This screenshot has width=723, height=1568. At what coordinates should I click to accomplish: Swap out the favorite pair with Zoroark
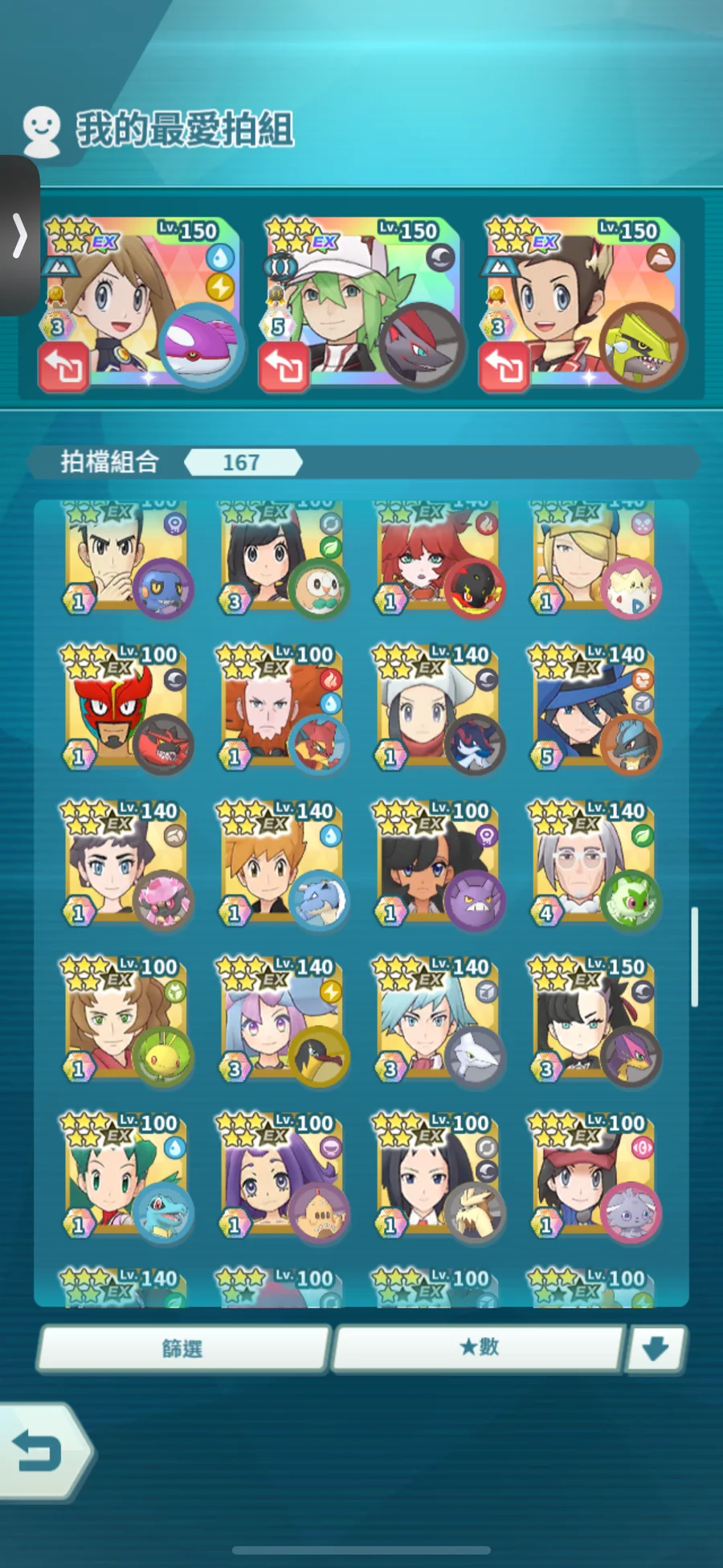point(284,367)
